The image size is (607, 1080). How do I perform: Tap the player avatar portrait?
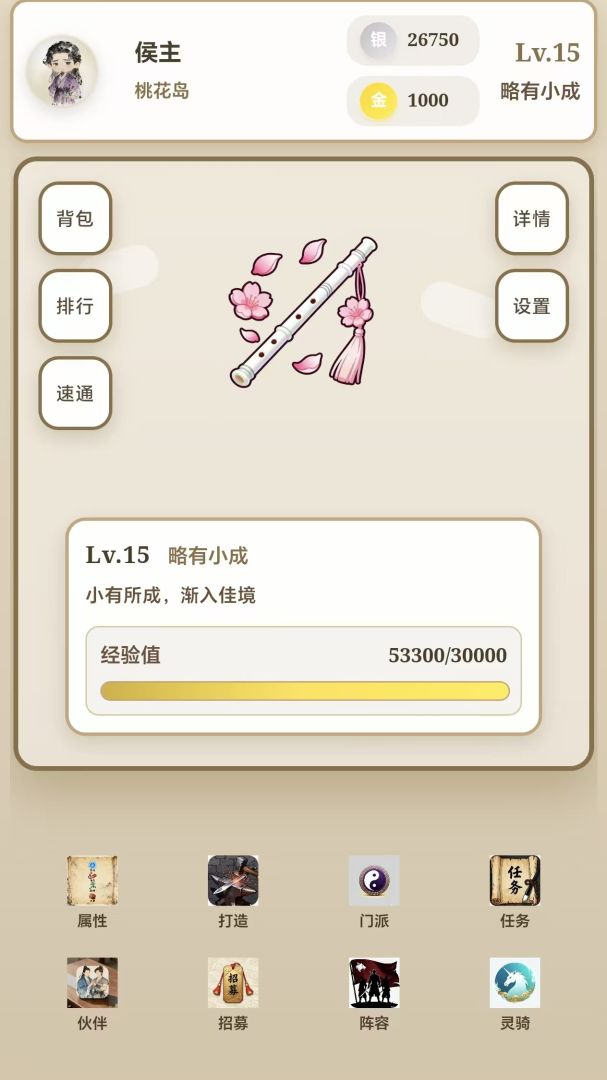[x=62, y=71]
